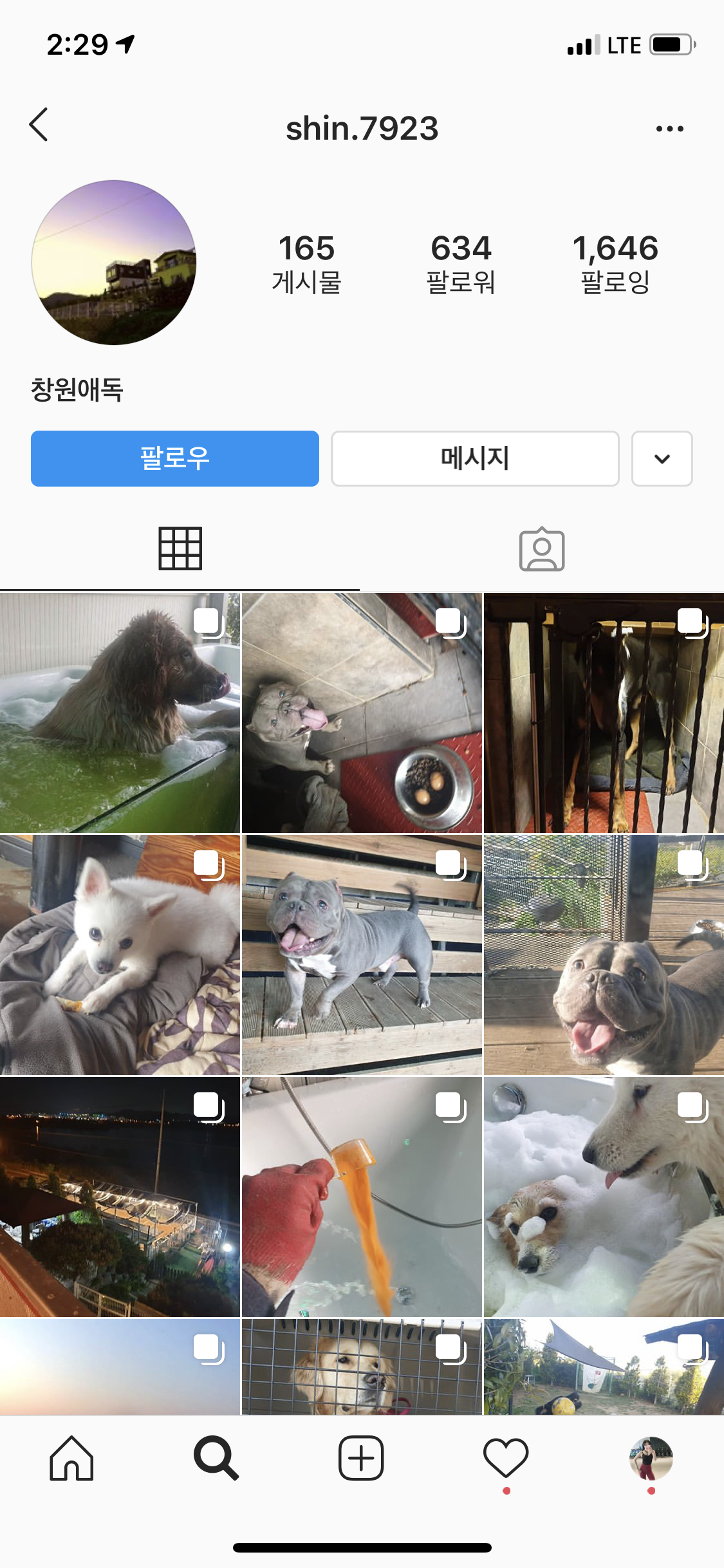The image size is (724, 1568).
Task: Open the post with dog and food bowl
Action: pos(362,713)
